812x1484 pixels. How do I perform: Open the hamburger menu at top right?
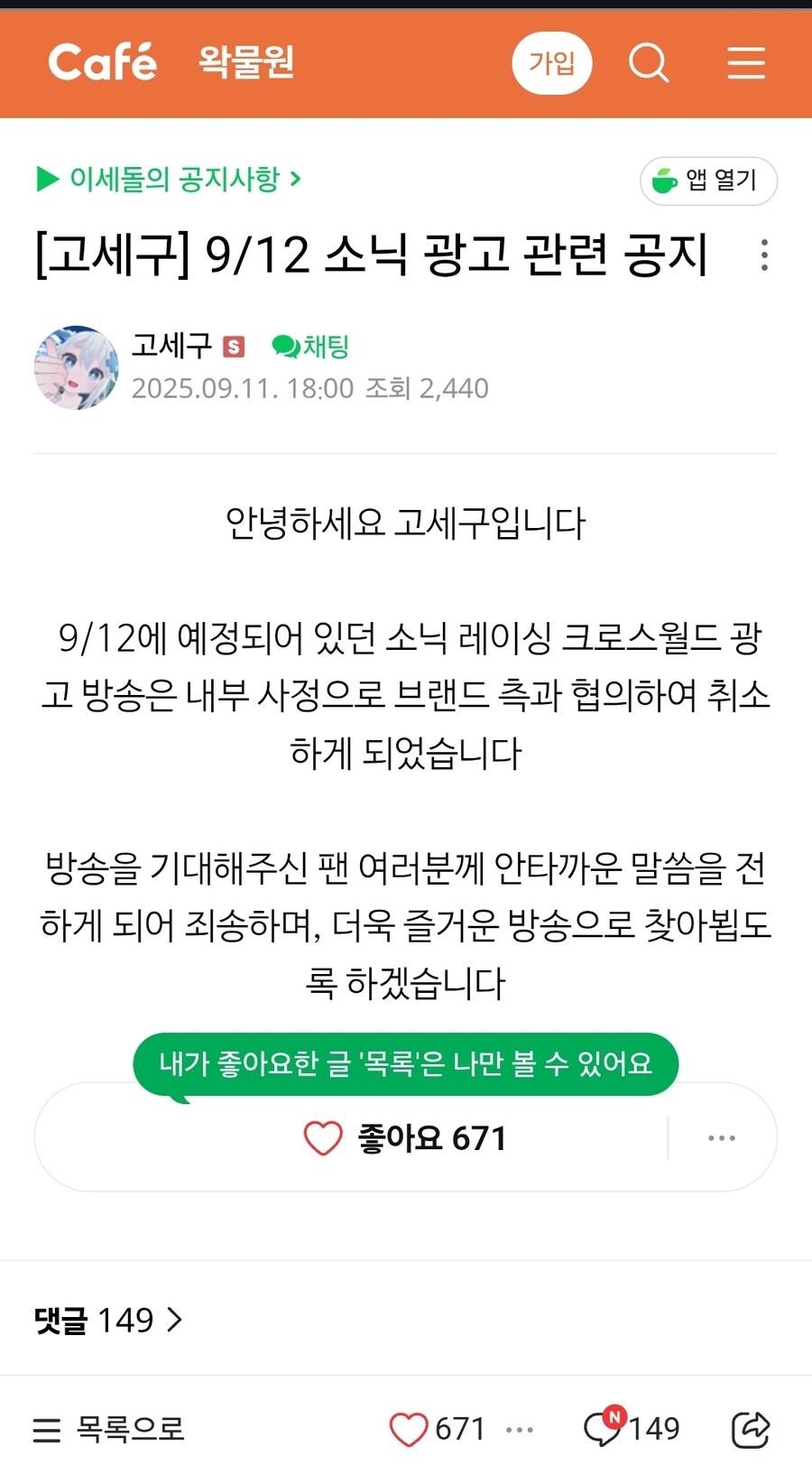(x=746, y=63)
